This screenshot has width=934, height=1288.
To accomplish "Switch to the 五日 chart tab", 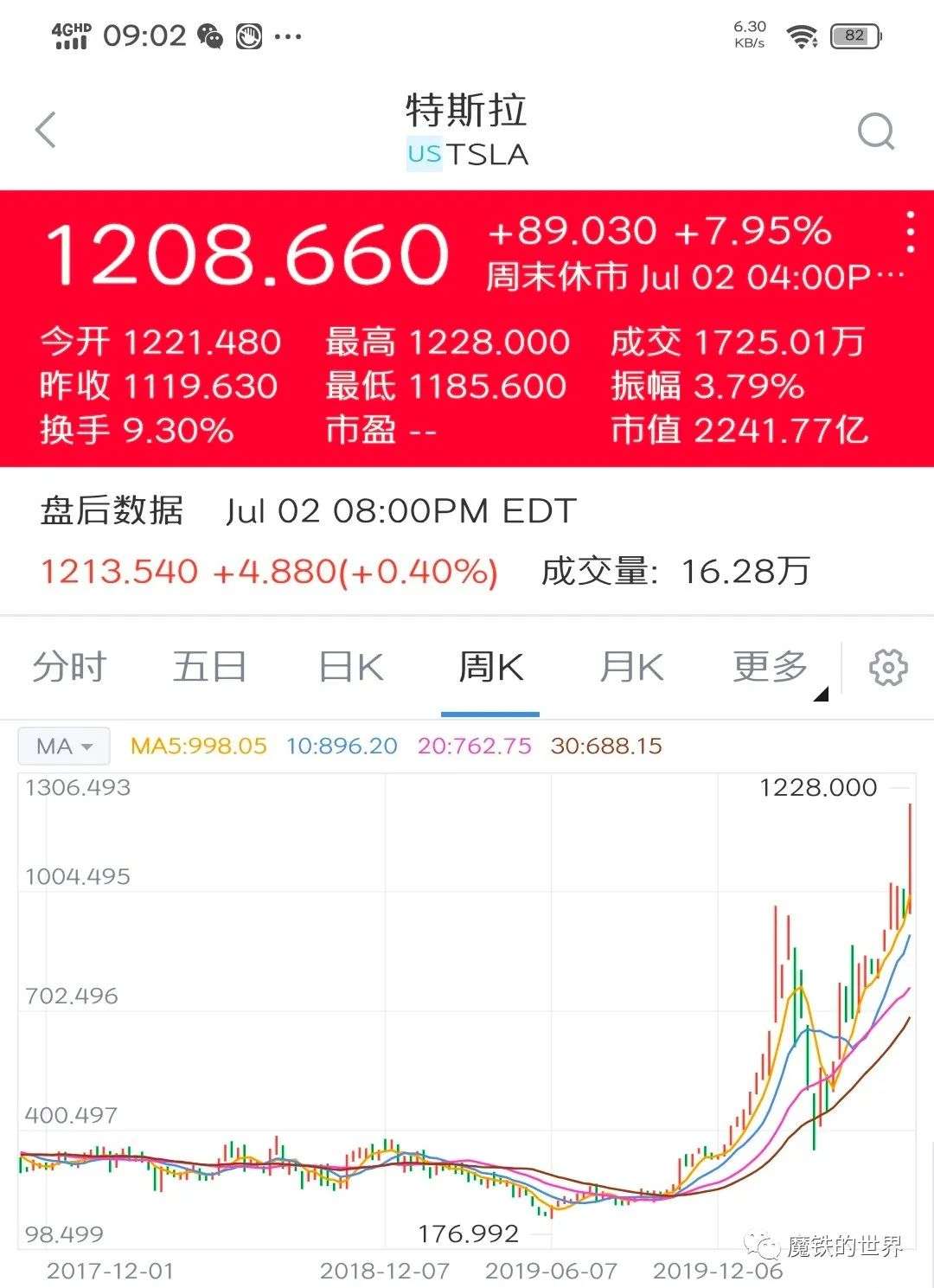I will [209, 668].
